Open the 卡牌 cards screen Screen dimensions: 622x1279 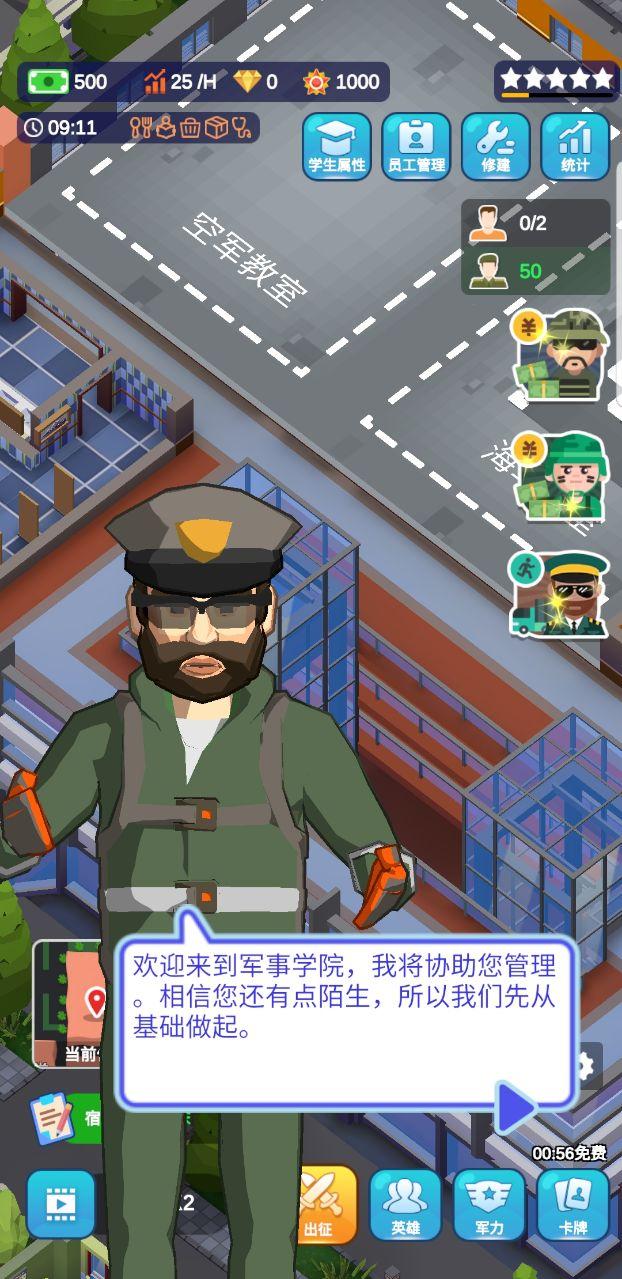click(573, 1205)
